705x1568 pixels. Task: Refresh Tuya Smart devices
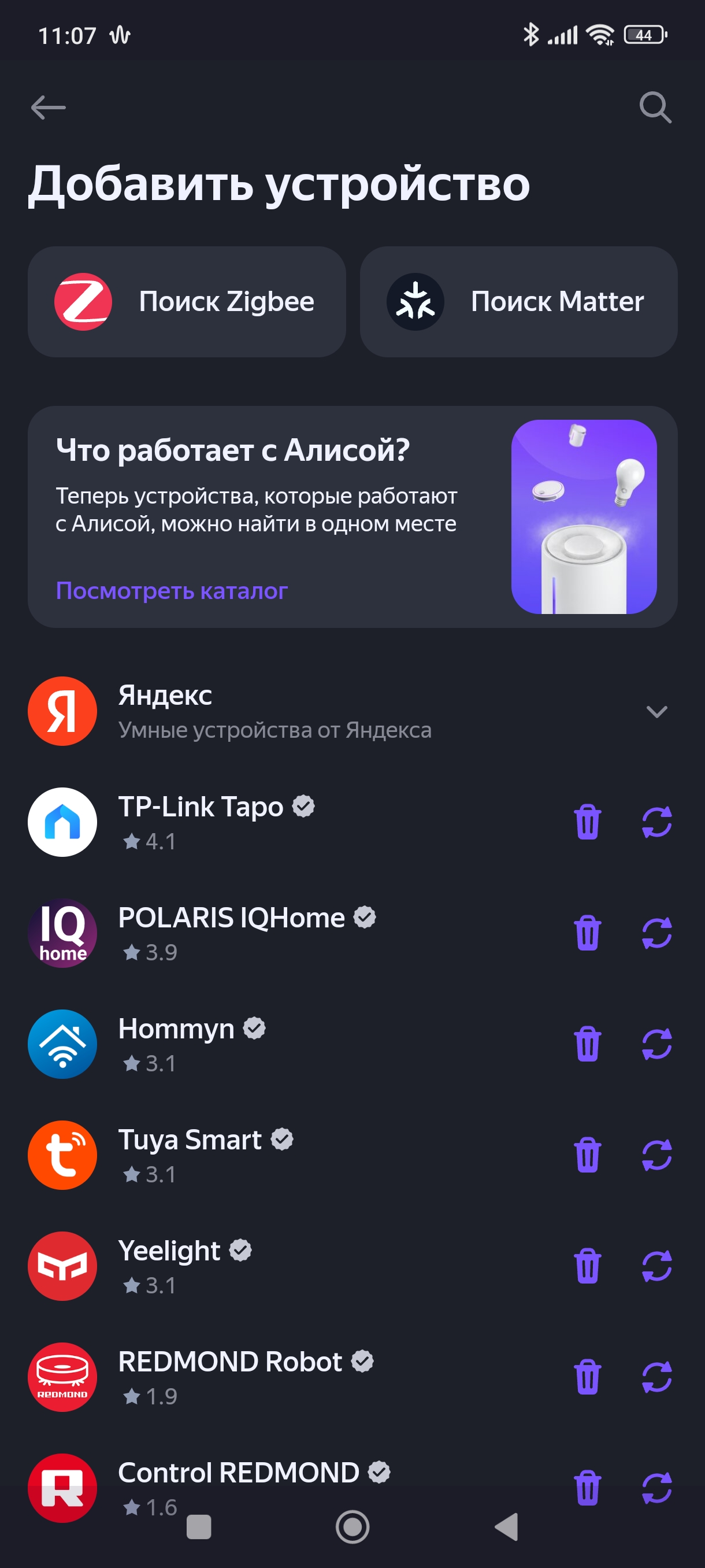tap(656, 1155)
